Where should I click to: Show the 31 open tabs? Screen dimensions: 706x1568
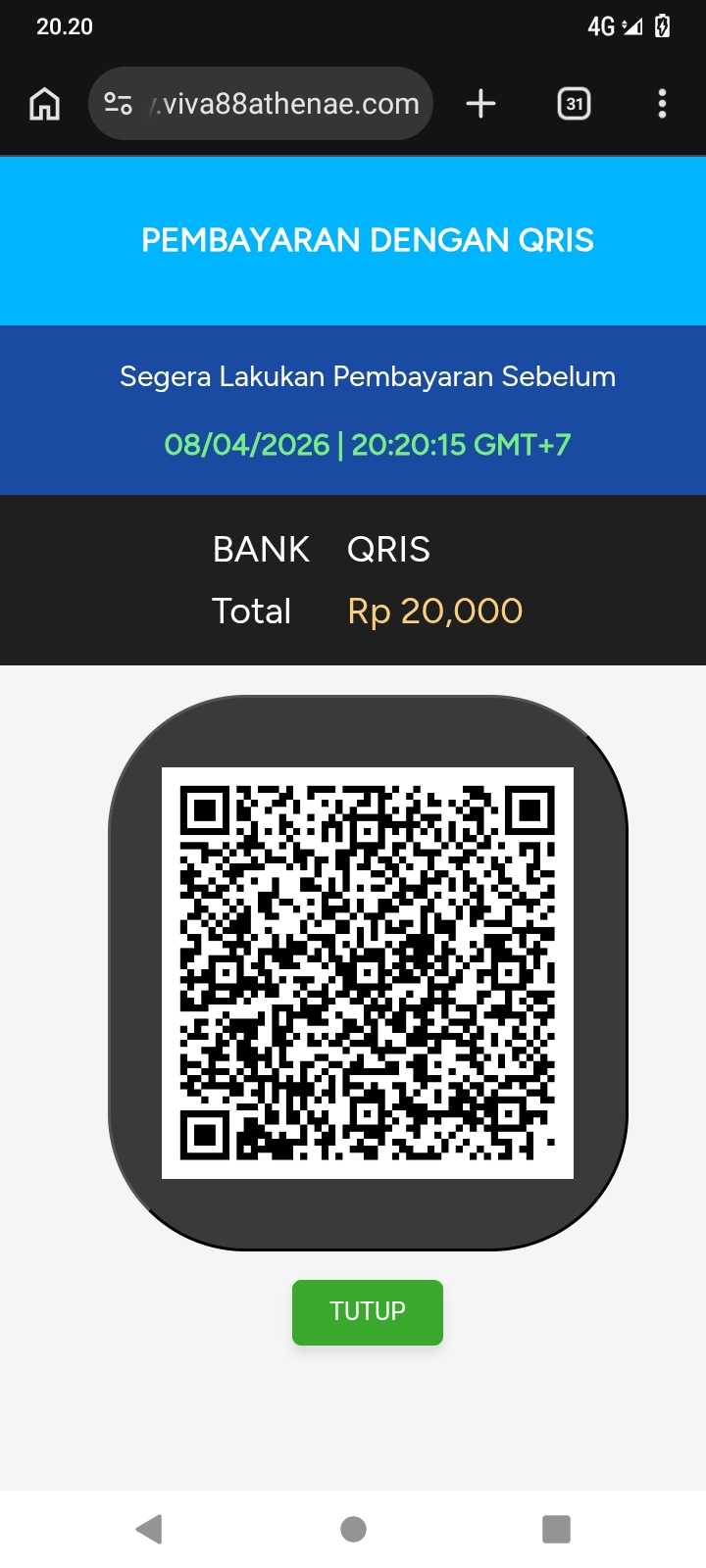574,104
